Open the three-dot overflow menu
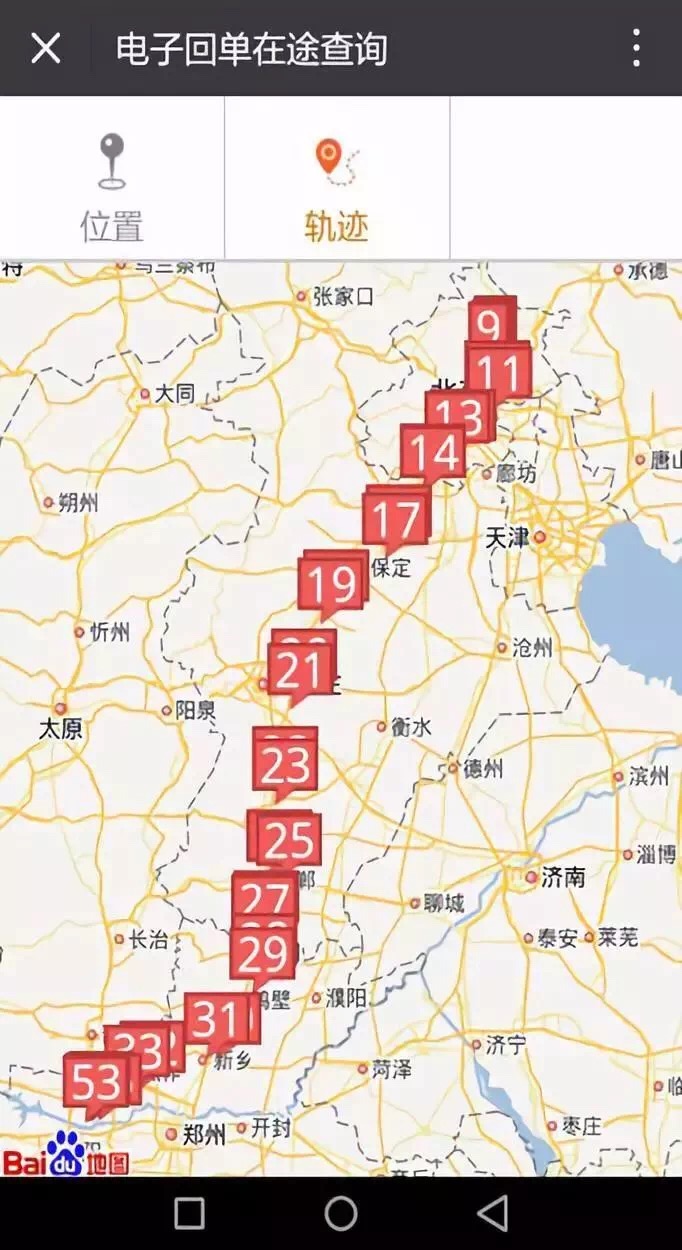Screen dimensions: 682x1250 coord(636,48)
